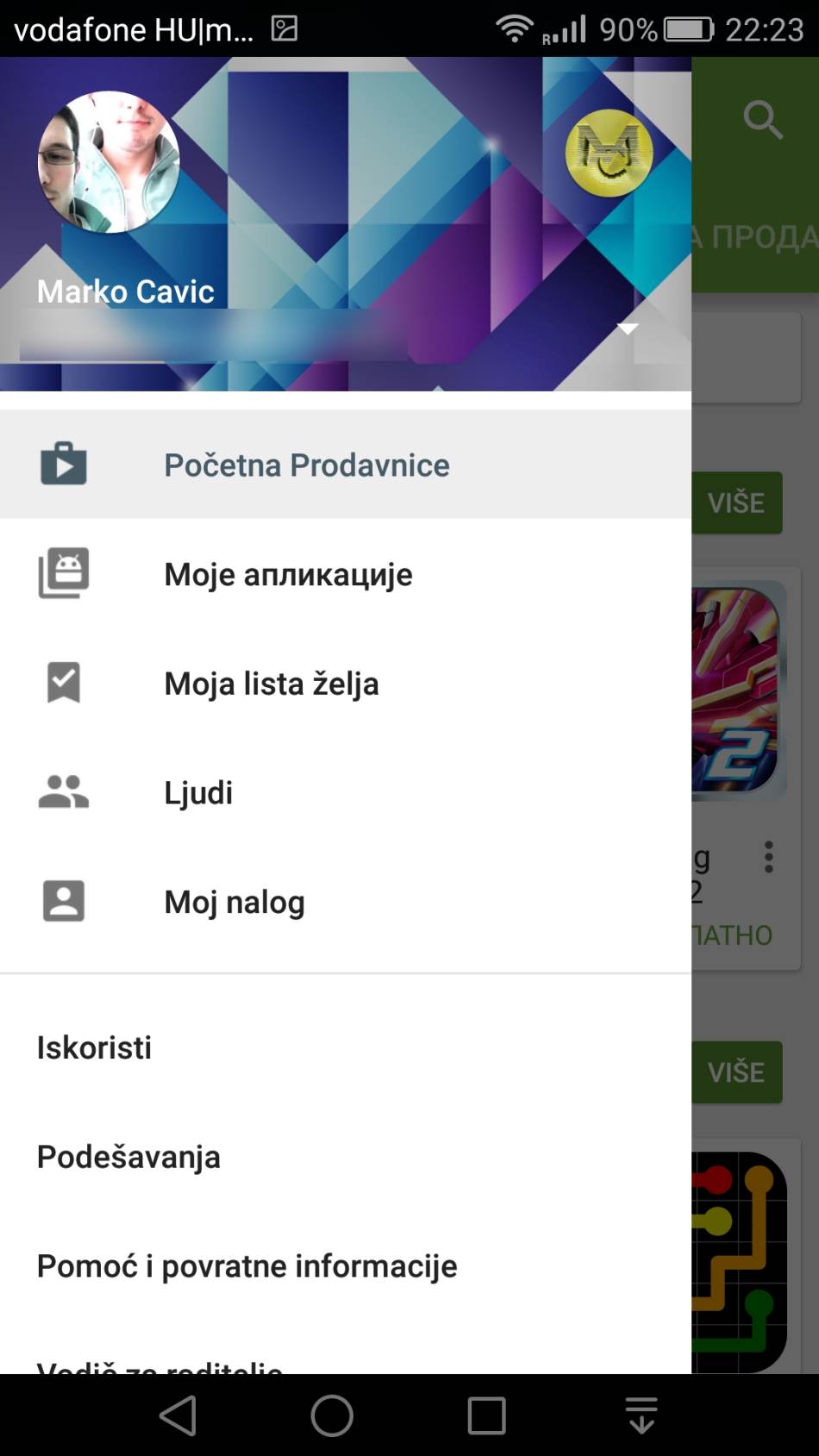Open Početna Prodavnice from the drawer
This screenshot has width=819, height=1456.
[x=307, y=464]
